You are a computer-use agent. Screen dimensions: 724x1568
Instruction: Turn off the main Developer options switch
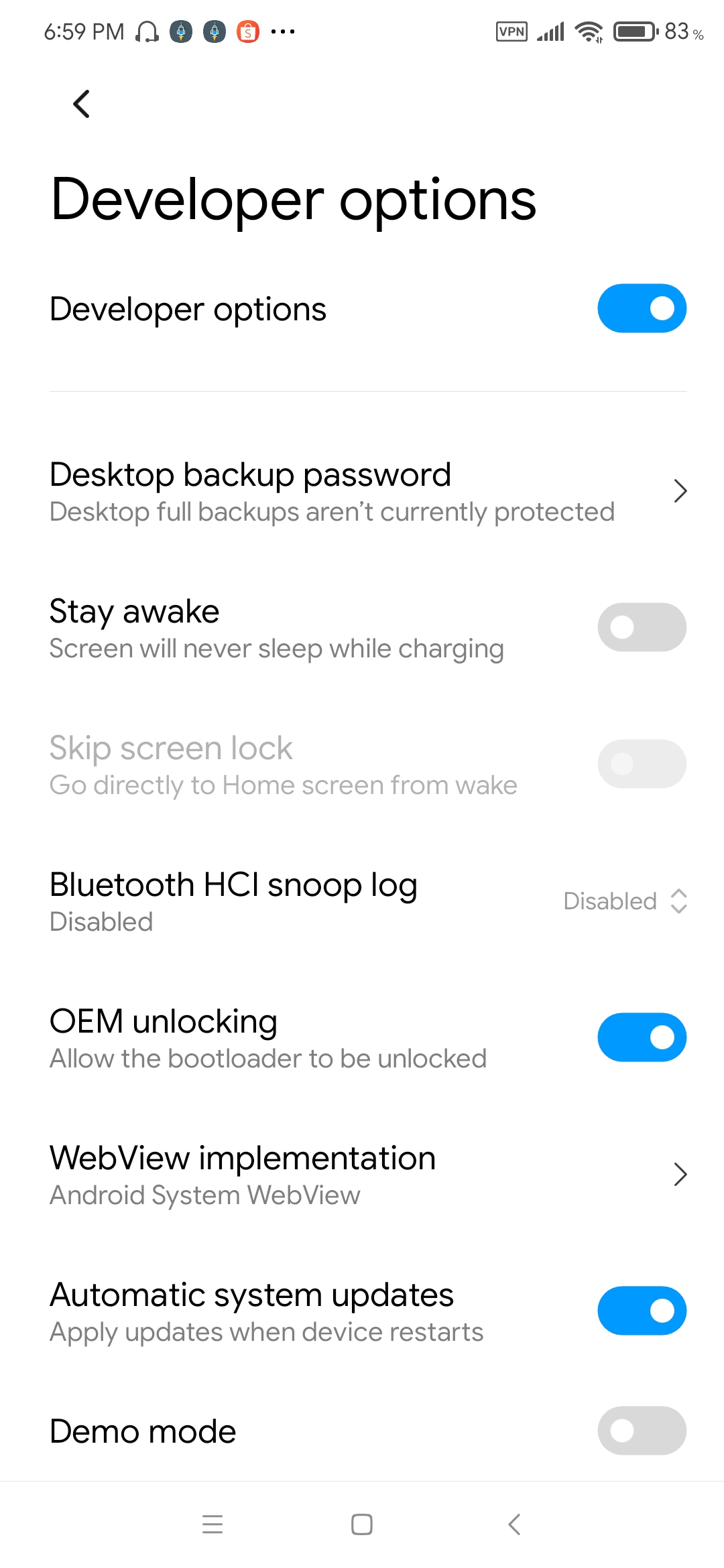pyautogui.click(x=642, y=308)
